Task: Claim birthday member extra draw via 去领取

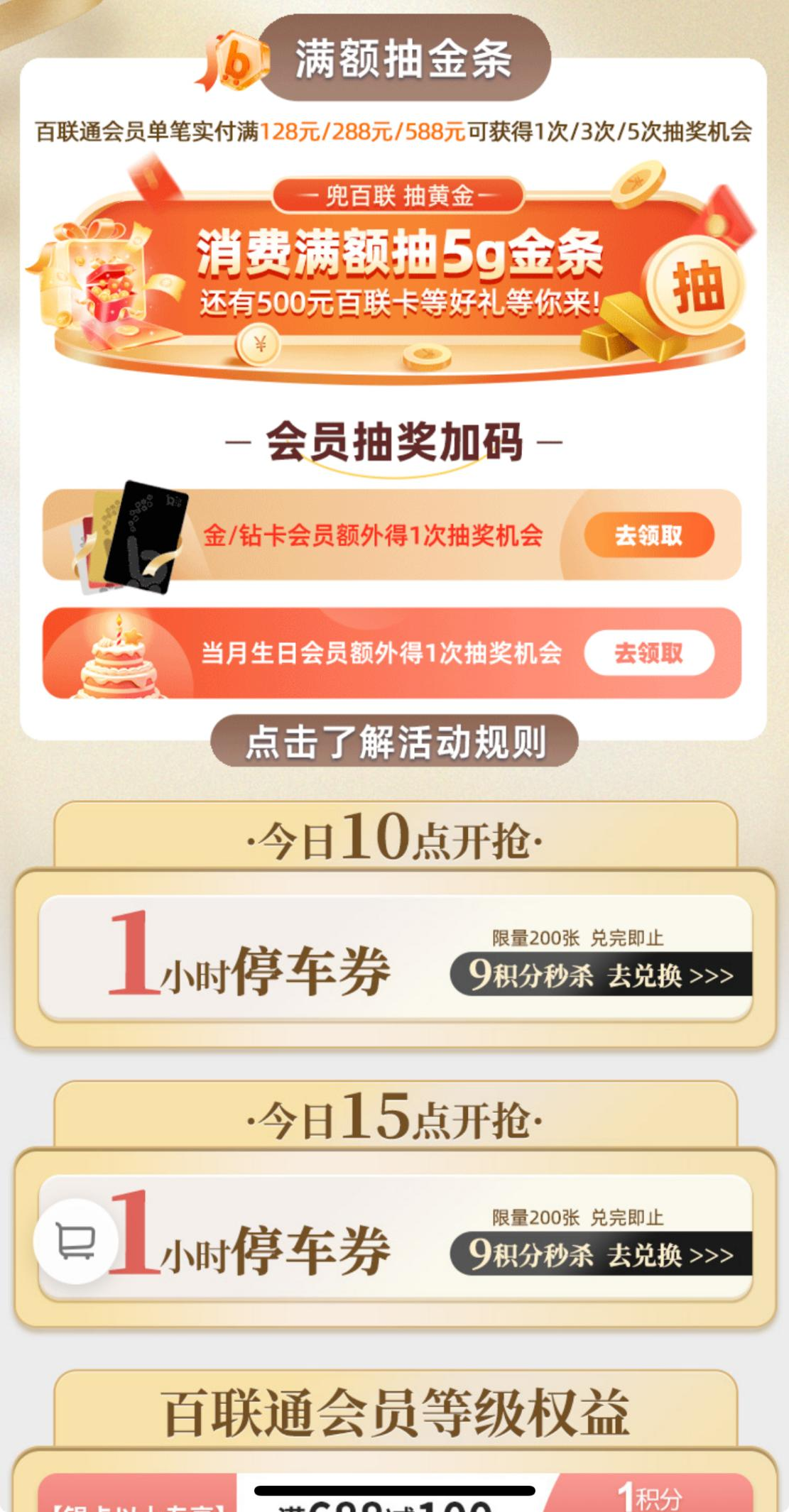Action: (648, 652)
